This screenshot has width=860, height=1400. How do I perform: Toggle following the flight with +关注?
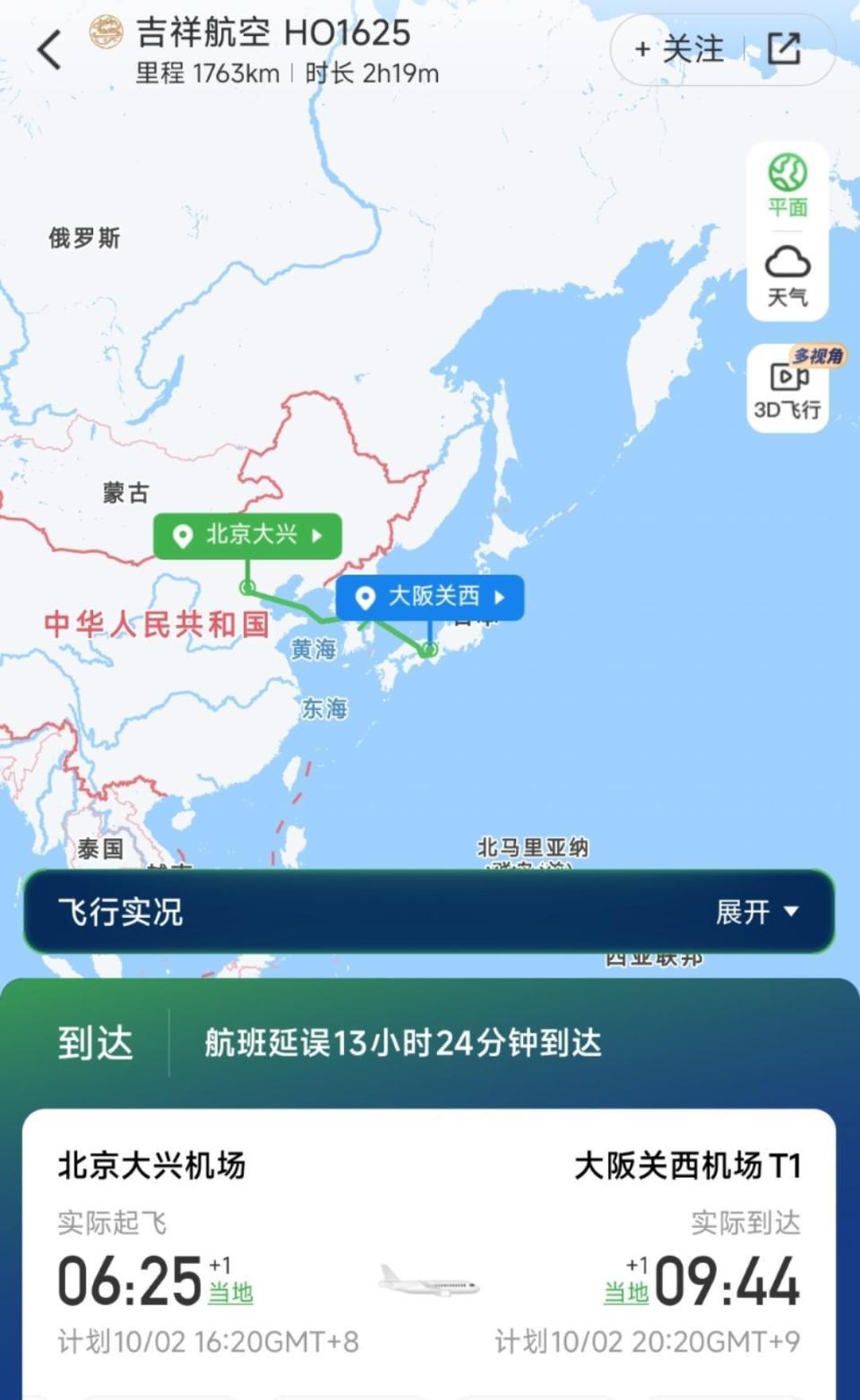pyautogui.click(x=678, y=49)
